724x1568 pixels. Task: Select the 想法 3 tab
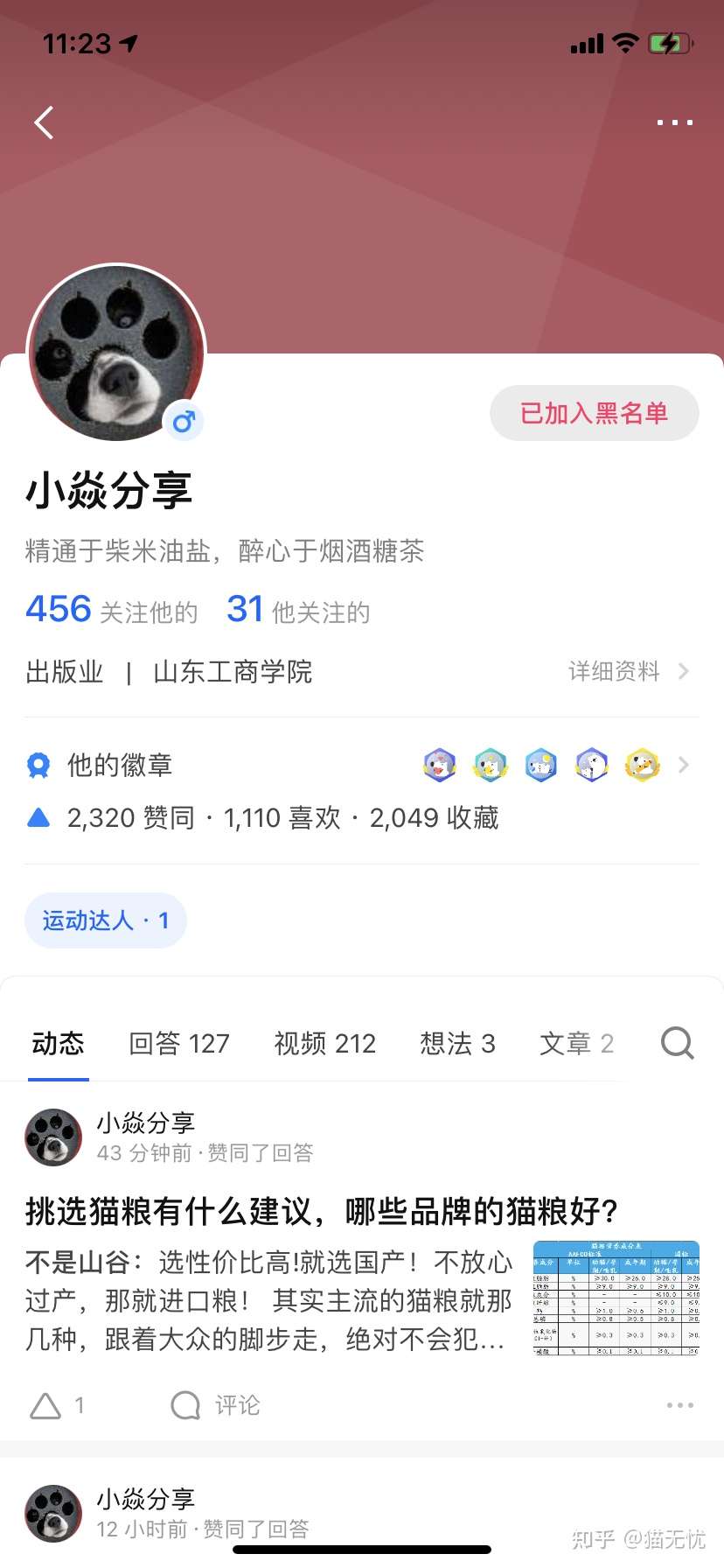[457, 1042]
